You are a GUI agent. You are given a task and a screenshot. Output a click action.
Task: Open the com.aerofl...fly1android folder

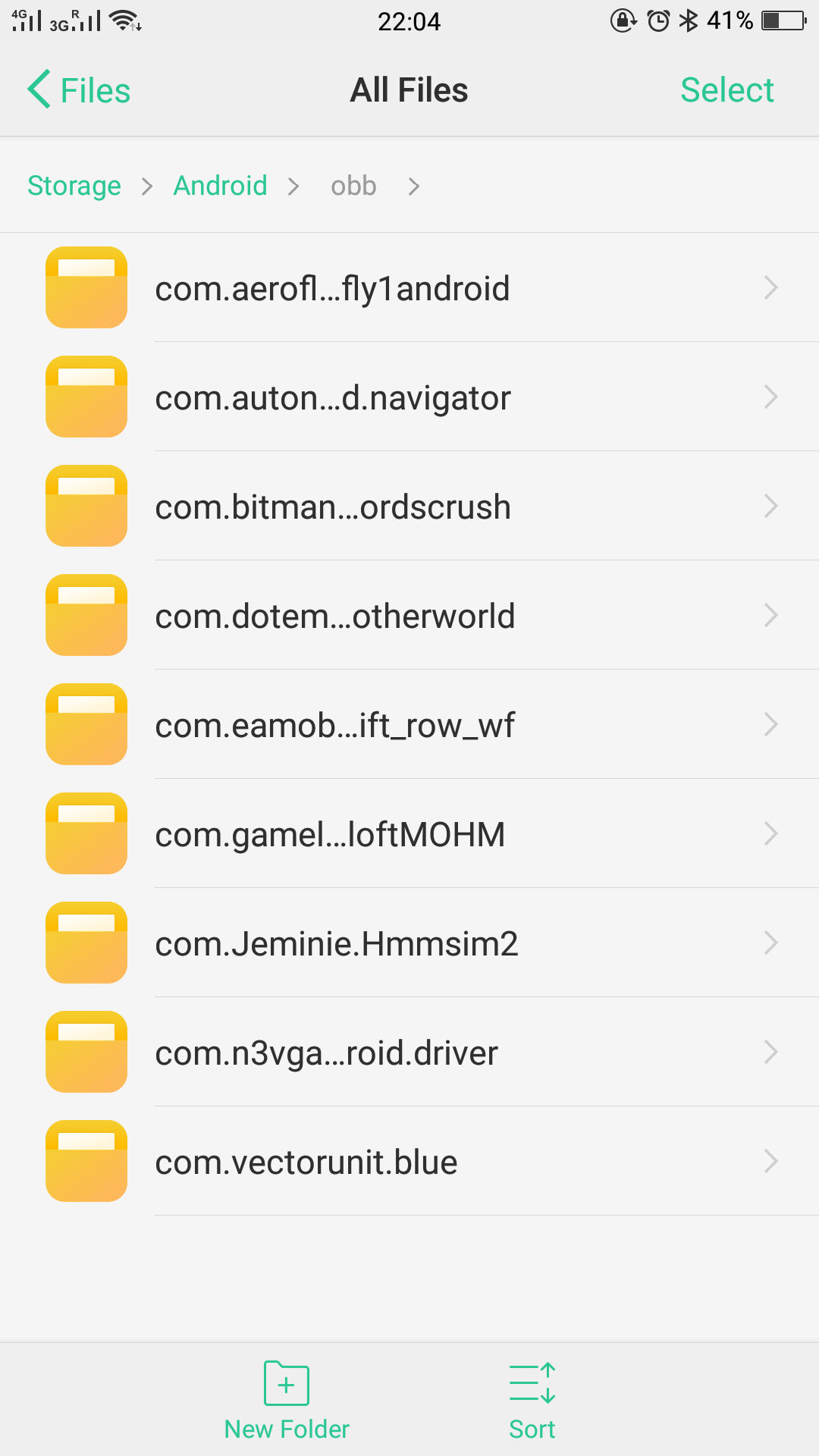[409, 288]
